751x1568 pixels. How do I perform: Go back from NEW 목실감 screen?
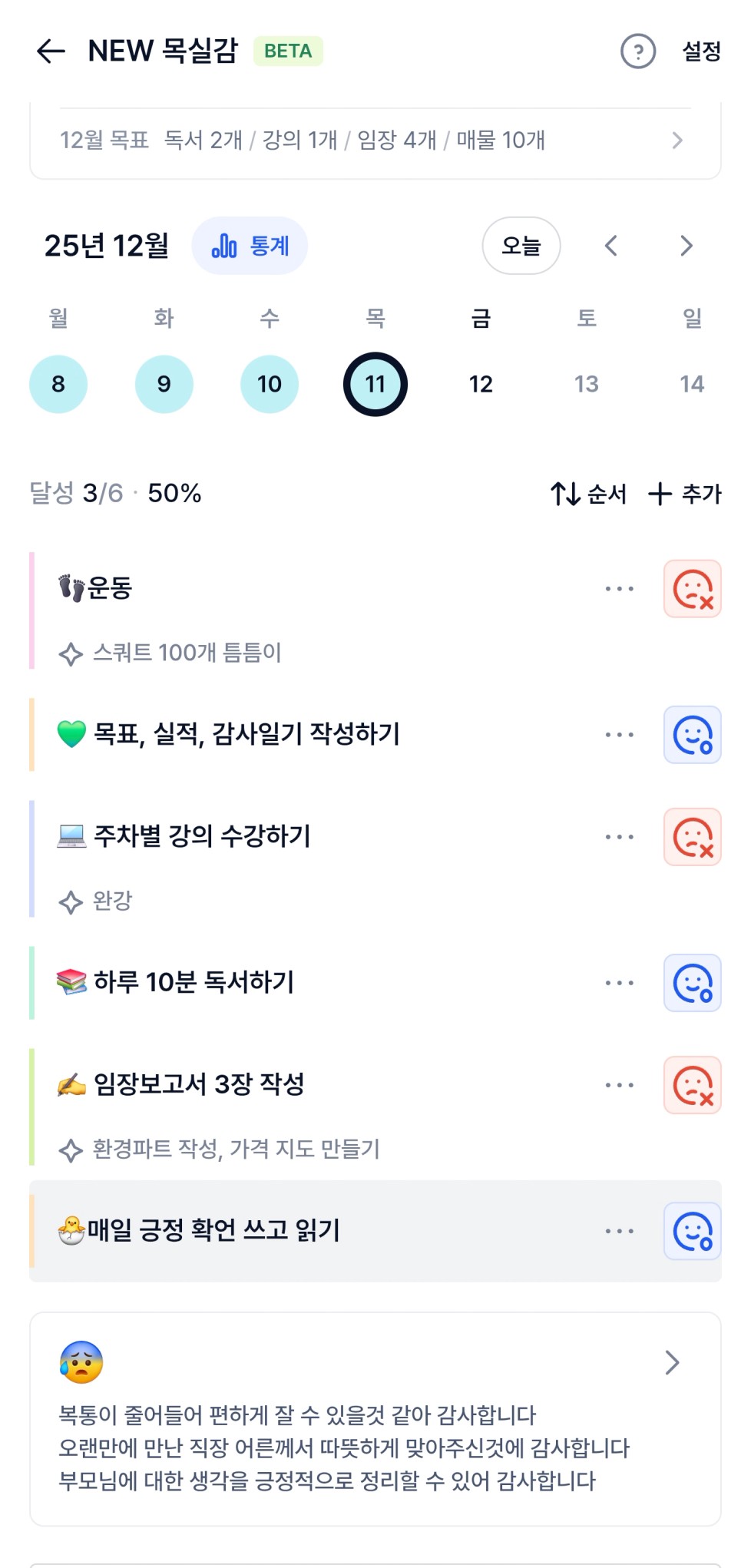click(x=51, y=51)
